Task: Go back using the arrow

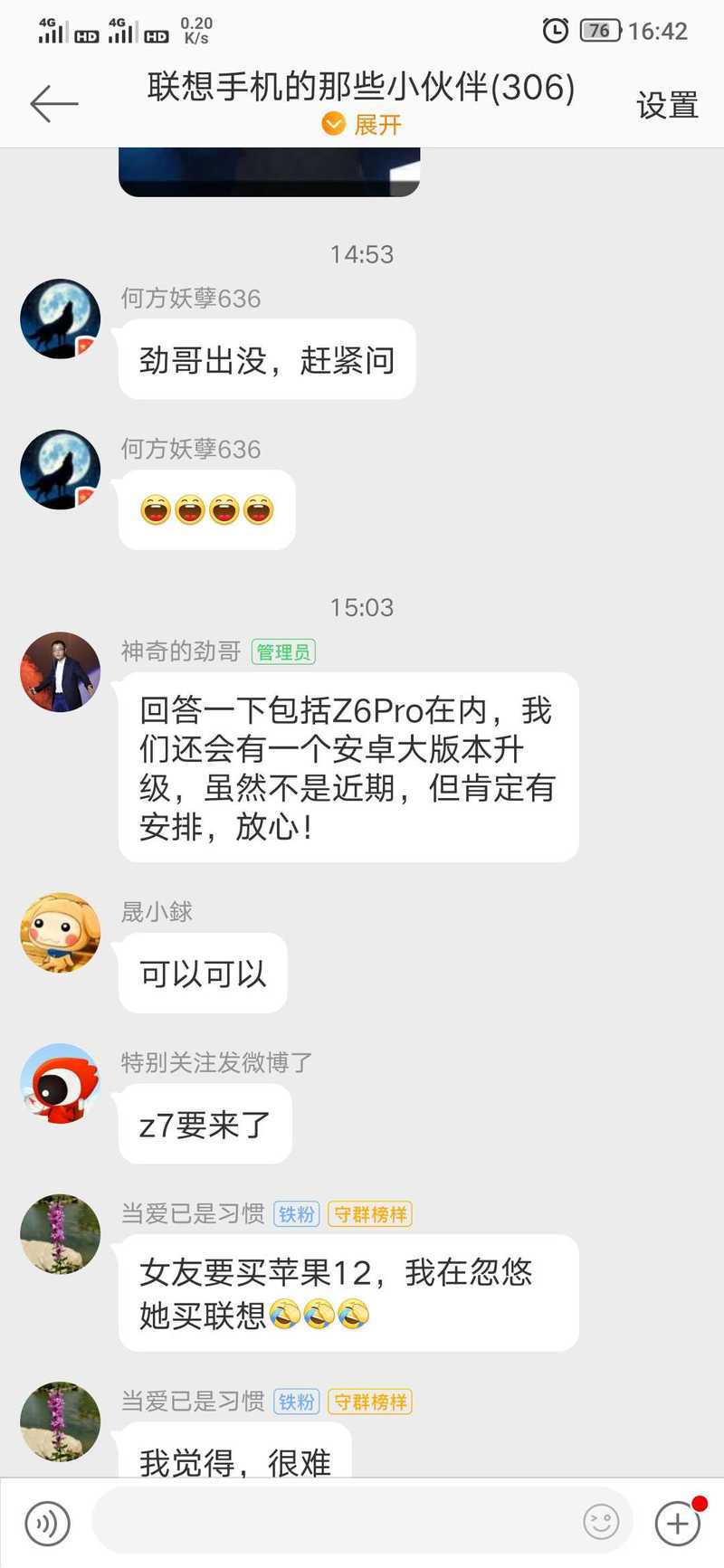Action: pyautogui.click(x=54, y=104)
